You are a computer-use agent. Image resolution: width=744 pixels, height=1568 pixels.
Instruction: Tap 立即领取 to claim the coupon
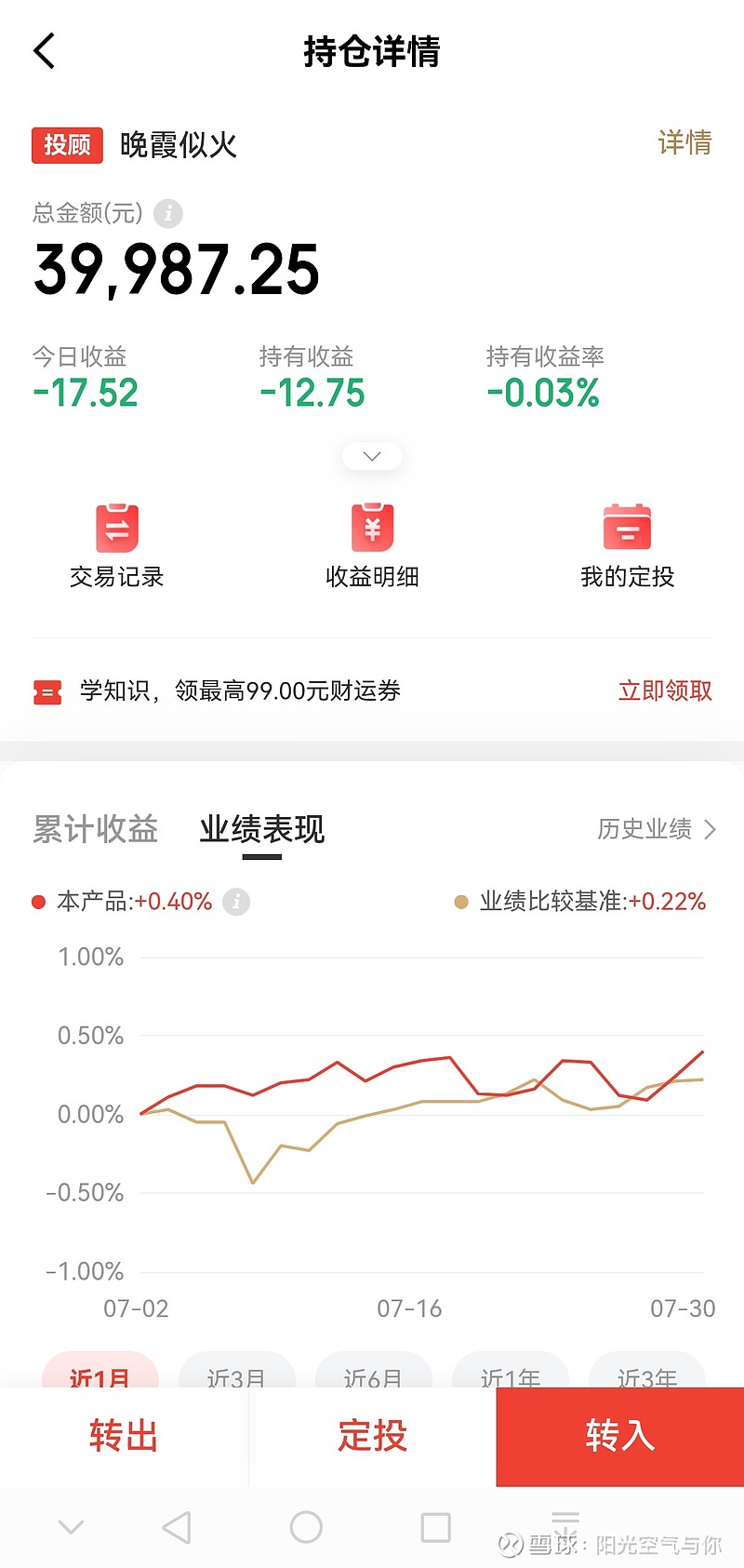(x=664, y=690)
